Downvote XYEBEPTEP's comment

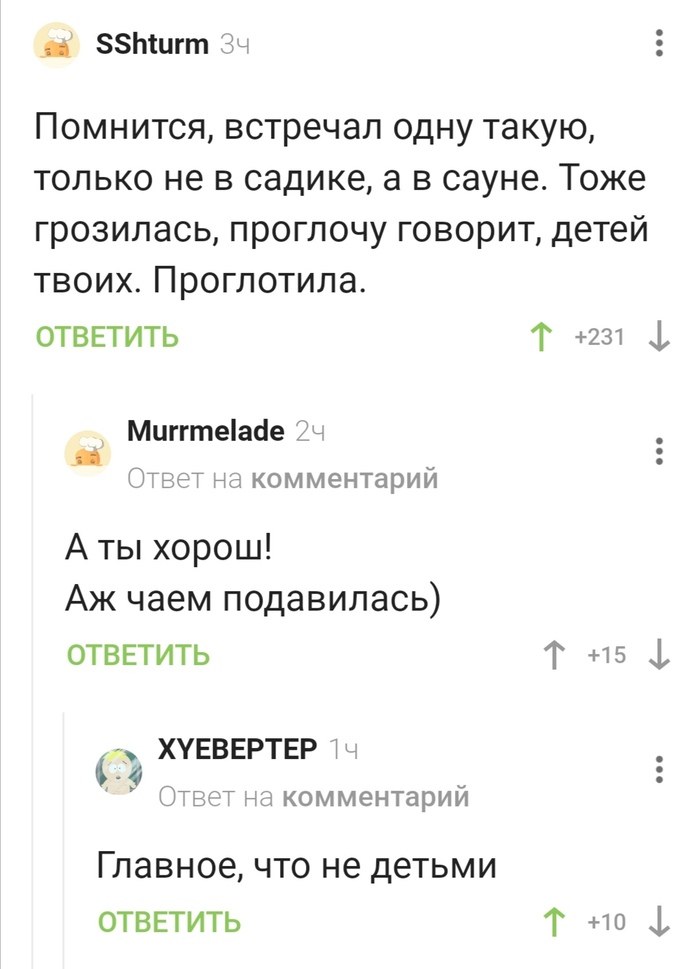[659, 922]
